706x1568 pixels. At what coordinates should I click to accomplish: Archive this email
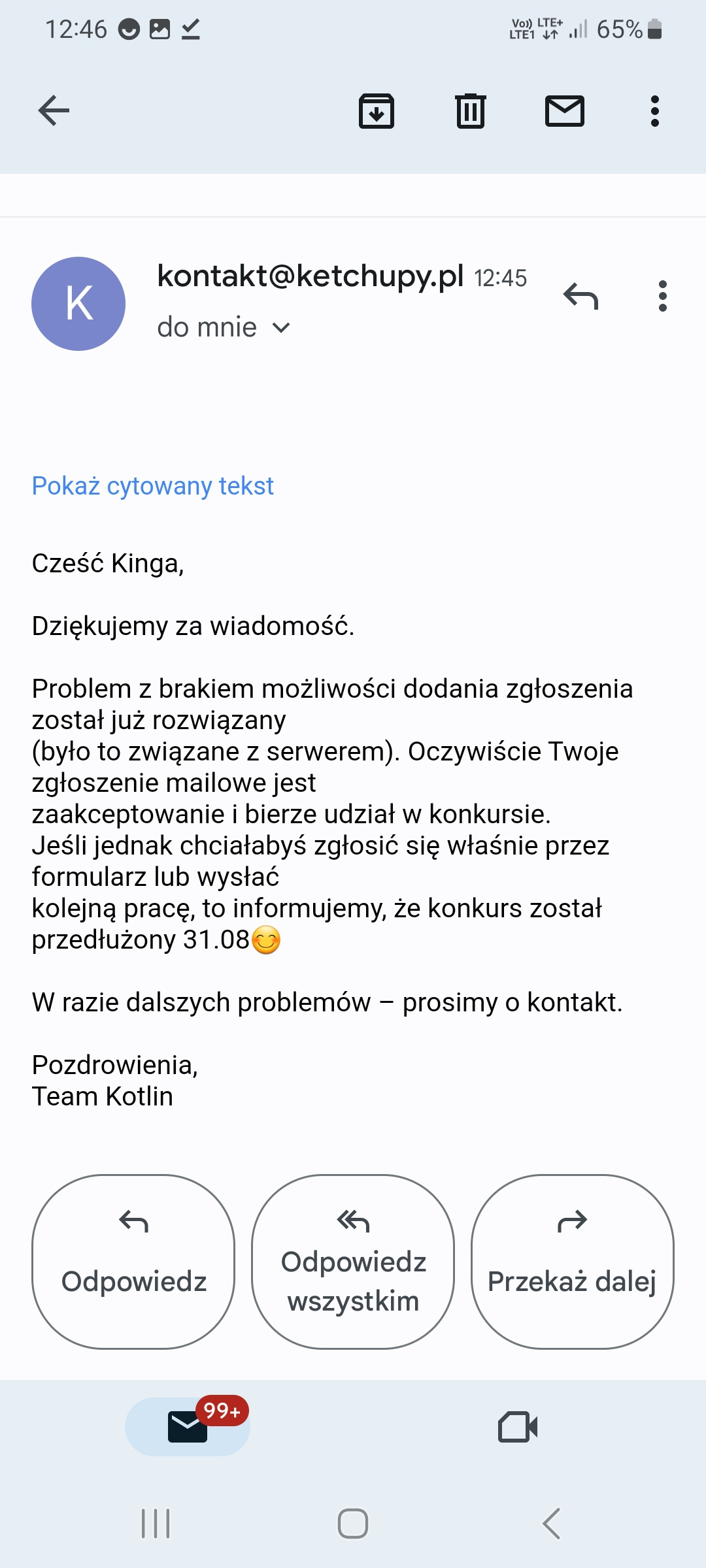point(377,110)
